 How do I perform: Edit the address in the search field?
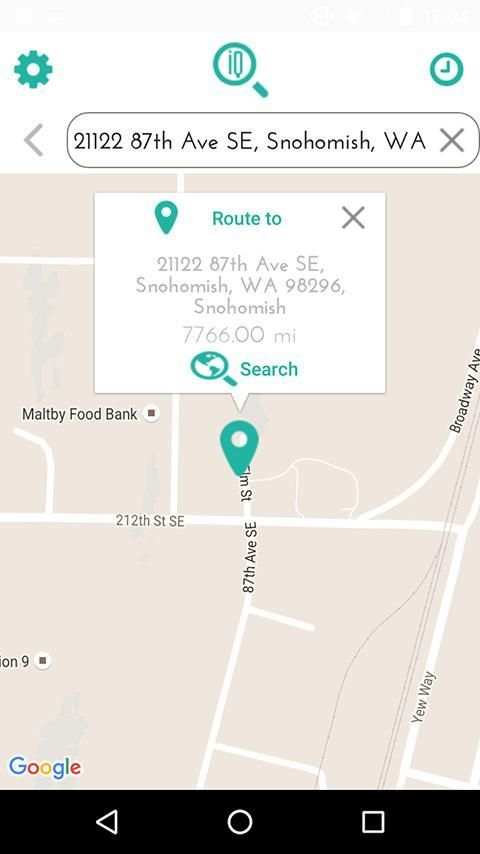[250, 141]
